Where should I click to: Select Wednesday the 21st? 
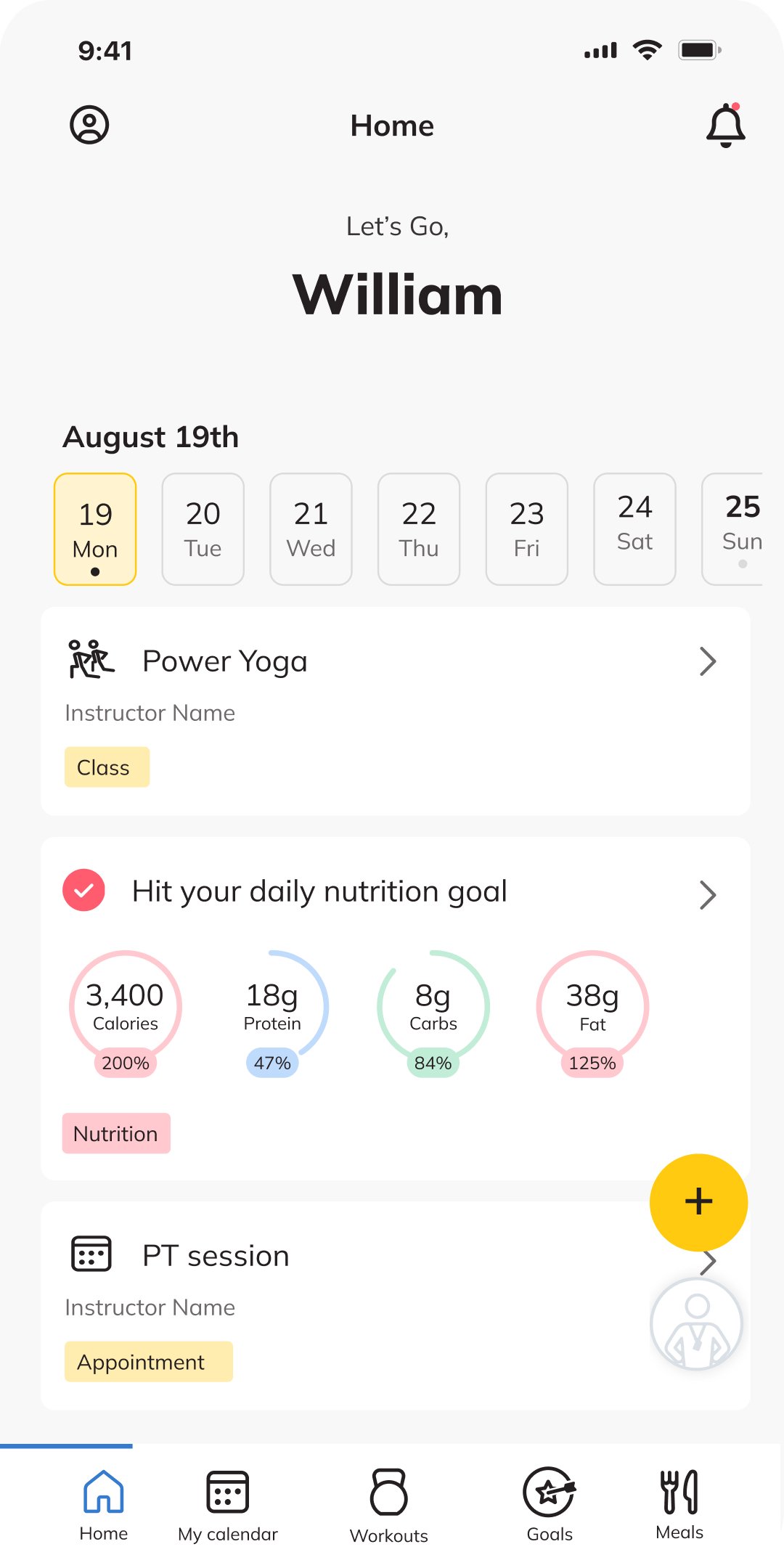(x=311, y=529)
